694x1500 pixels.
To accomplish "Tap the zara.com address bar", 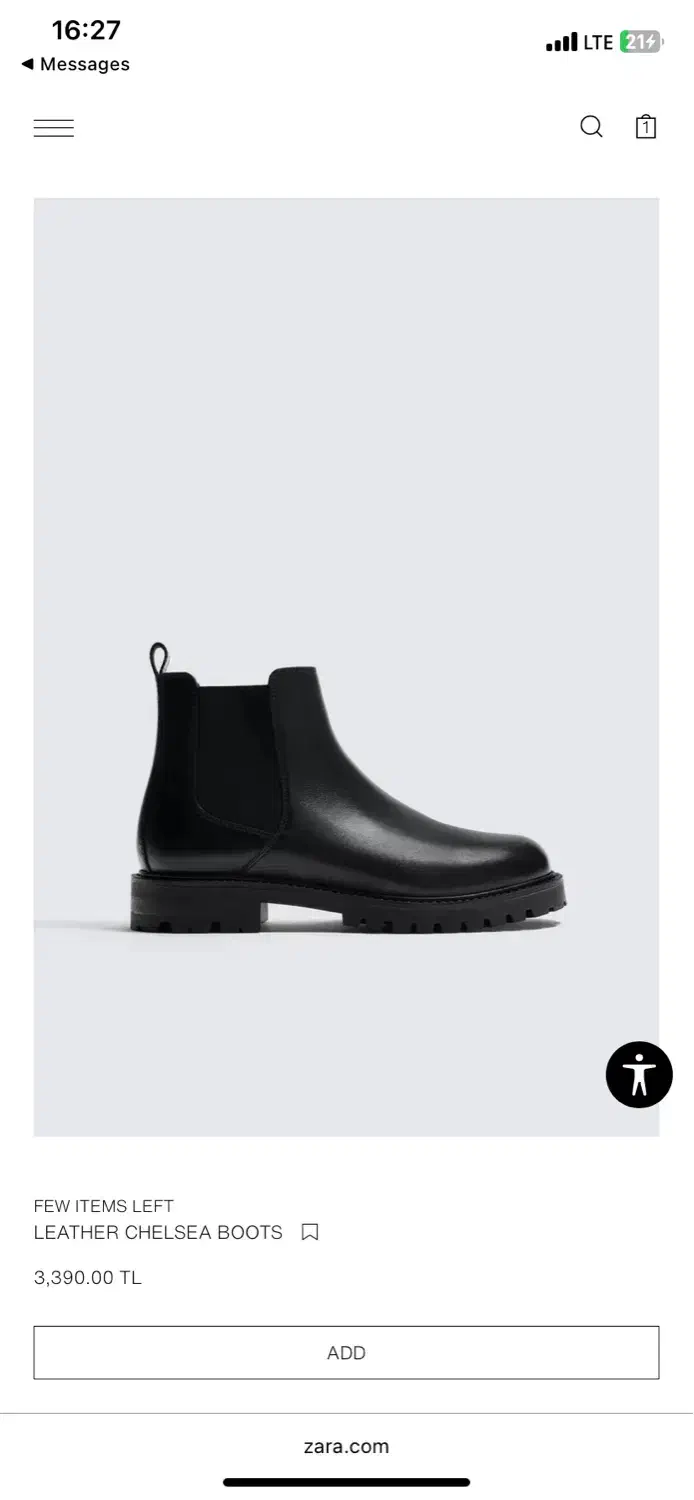I will 346,1446.
